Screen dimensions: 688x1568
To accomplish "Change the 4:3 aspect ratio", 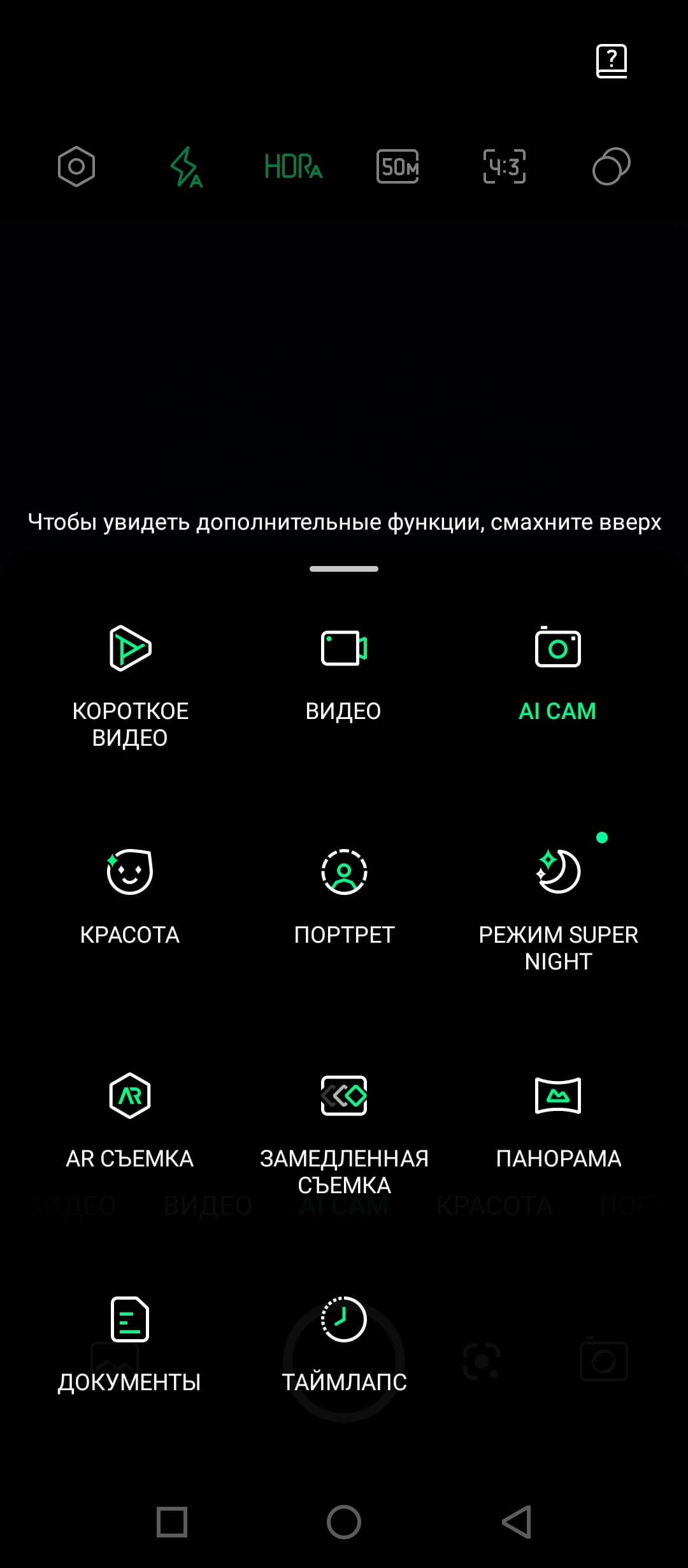I will 505,167.
